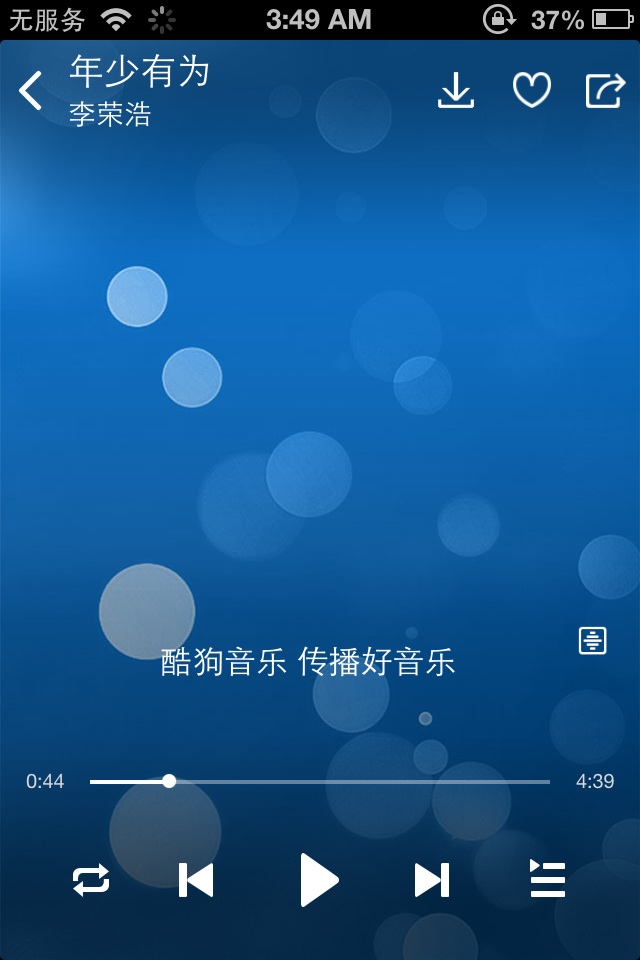Image resolution: width=640 pixels, height=960 pixels.
Task: Tap the playback progress bar to seek
Action: click(x=320, y=781)
